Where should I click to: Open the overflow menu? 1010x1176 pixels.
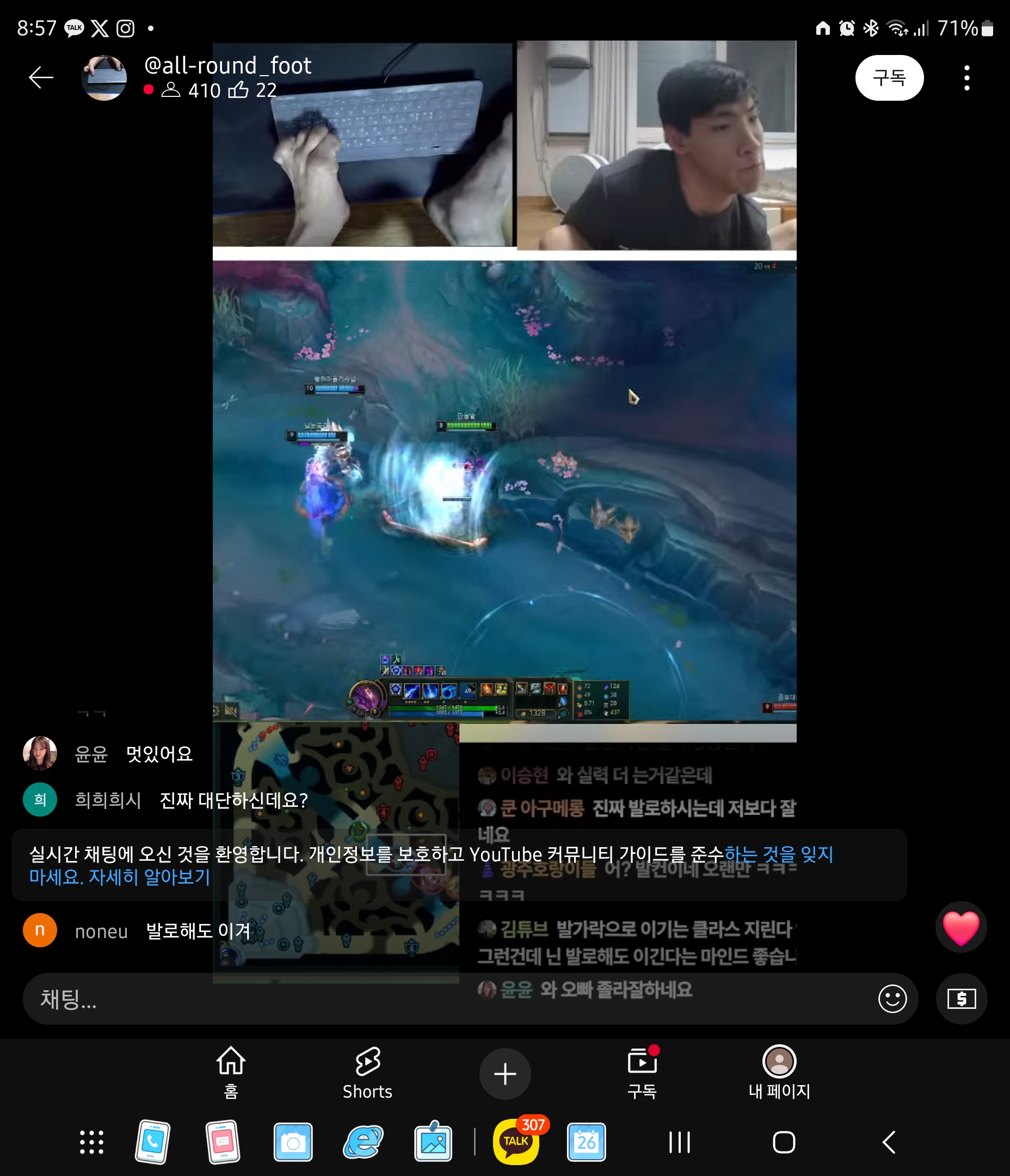point(966,78)
